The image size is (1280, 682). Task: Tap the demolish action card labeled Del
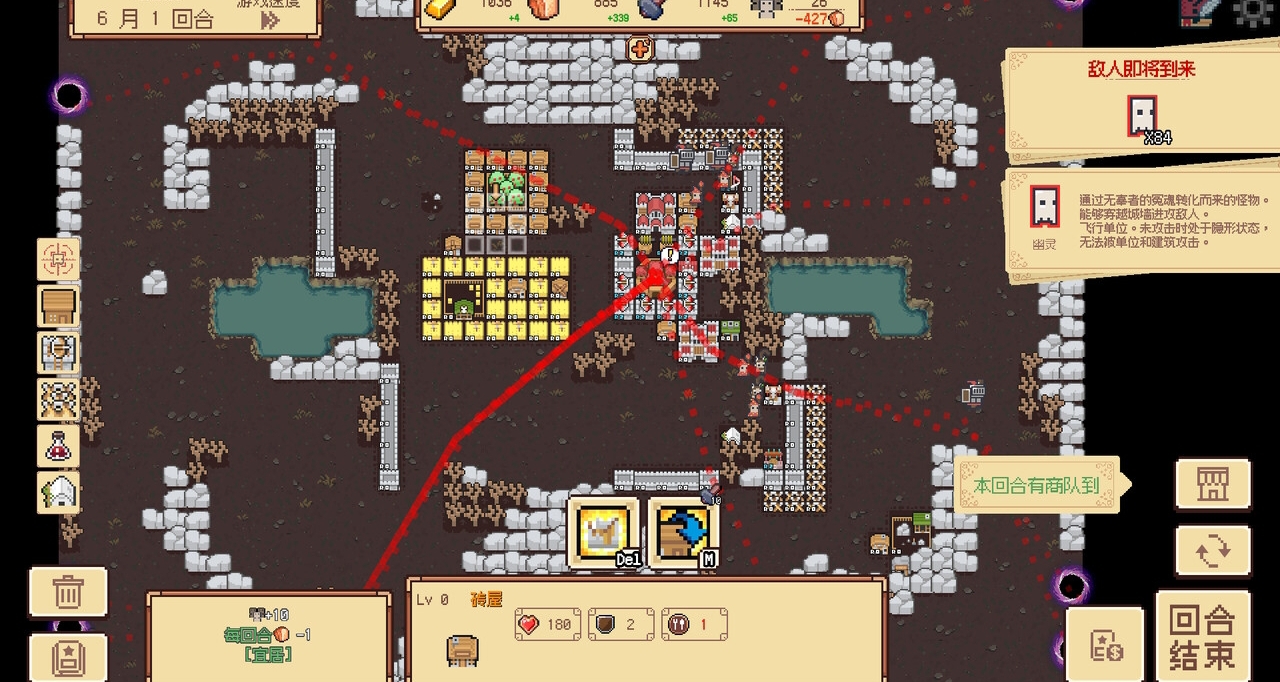click(603, 533)
